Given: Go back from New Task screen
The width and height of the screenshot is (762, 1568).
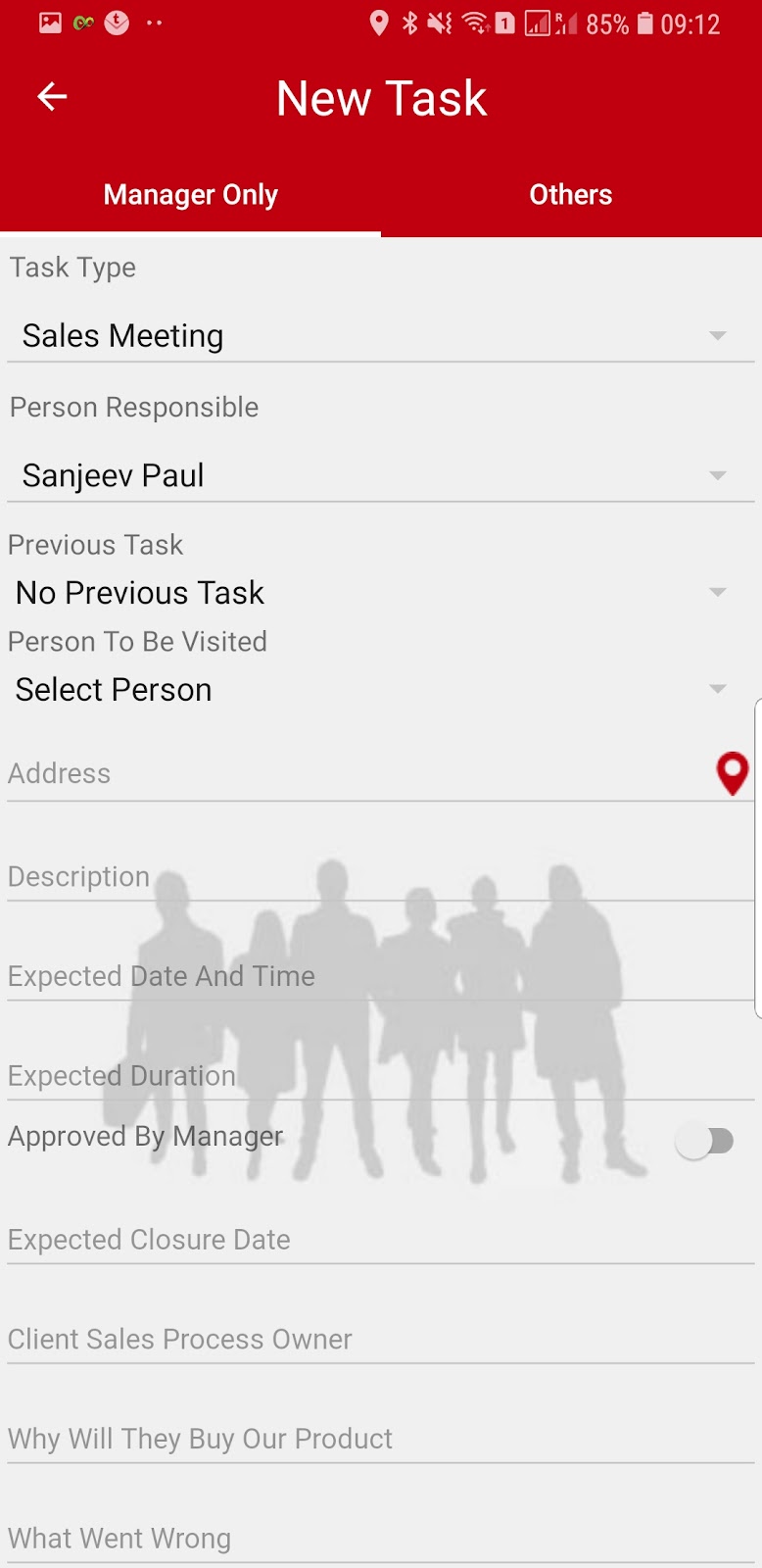Looking at the screenshot, I should [x=52, y=97].
